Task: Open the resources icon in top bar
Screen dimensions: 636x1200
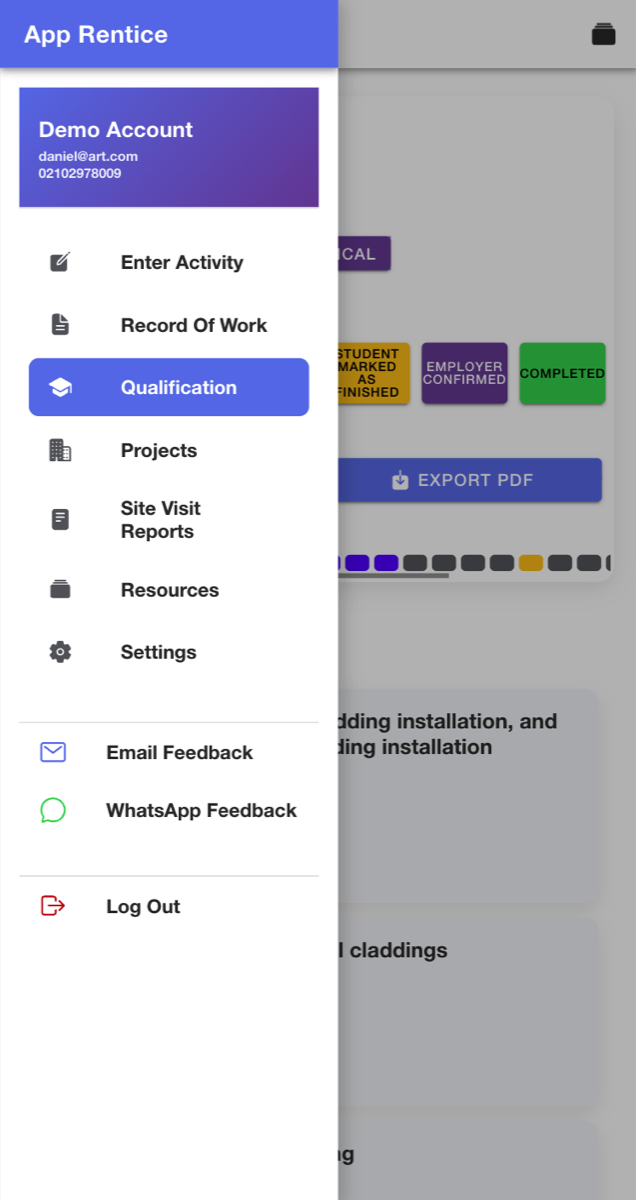Action: point(603,34)
